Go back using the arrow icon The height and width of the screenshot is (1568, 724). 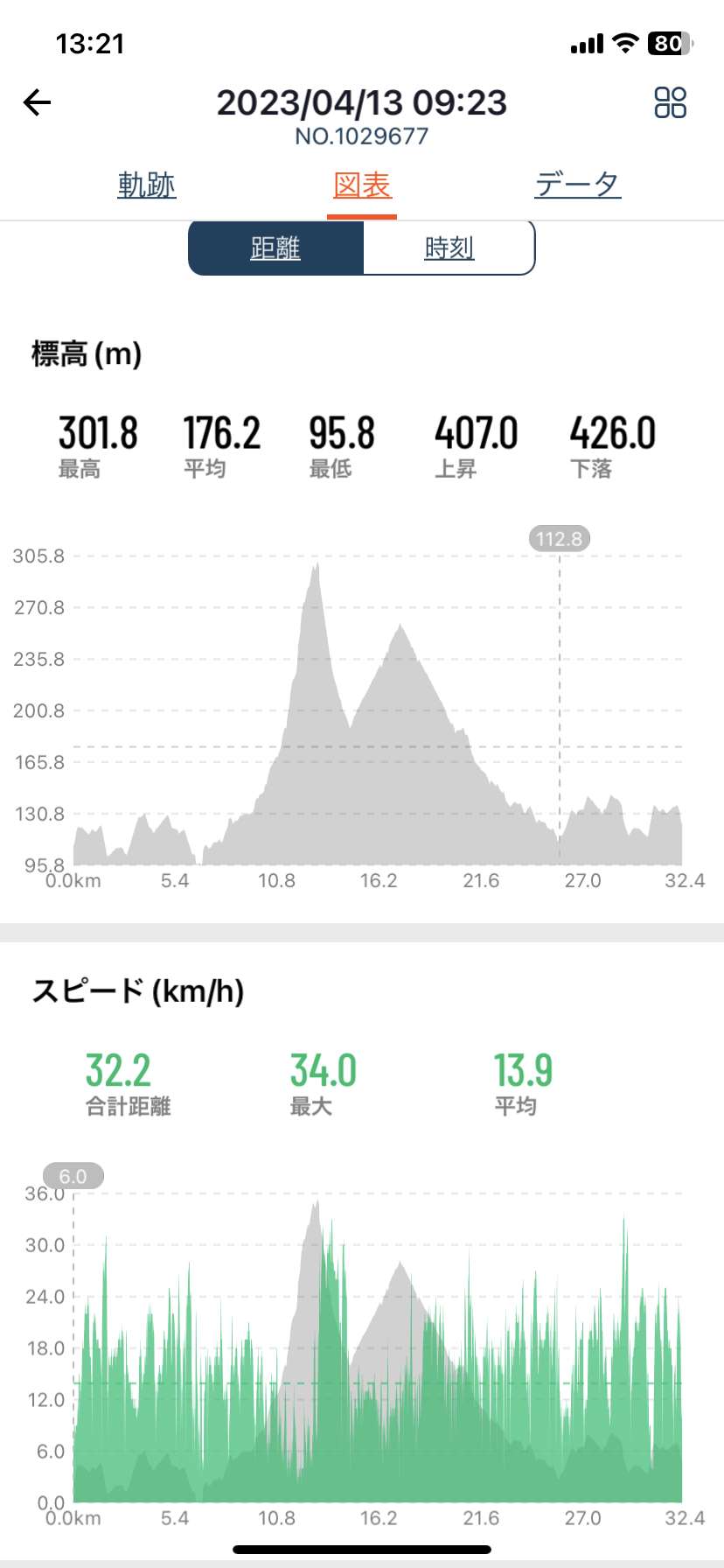click(37, 102)
